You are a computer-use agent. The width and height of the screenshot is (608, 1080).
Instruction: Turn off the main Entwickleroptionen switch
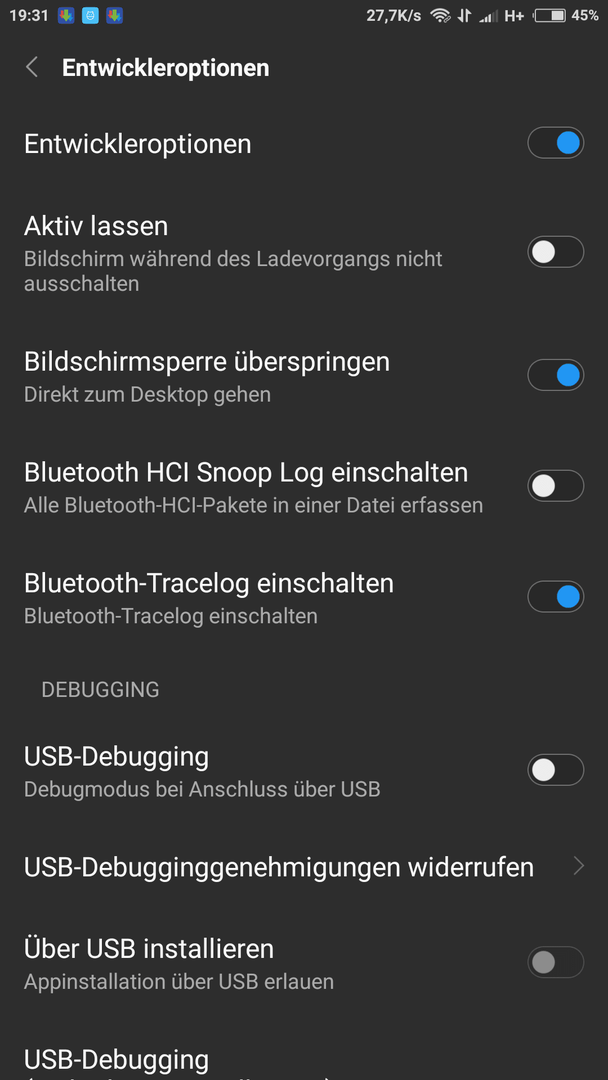pyautogui.click(x=556, y=143)
